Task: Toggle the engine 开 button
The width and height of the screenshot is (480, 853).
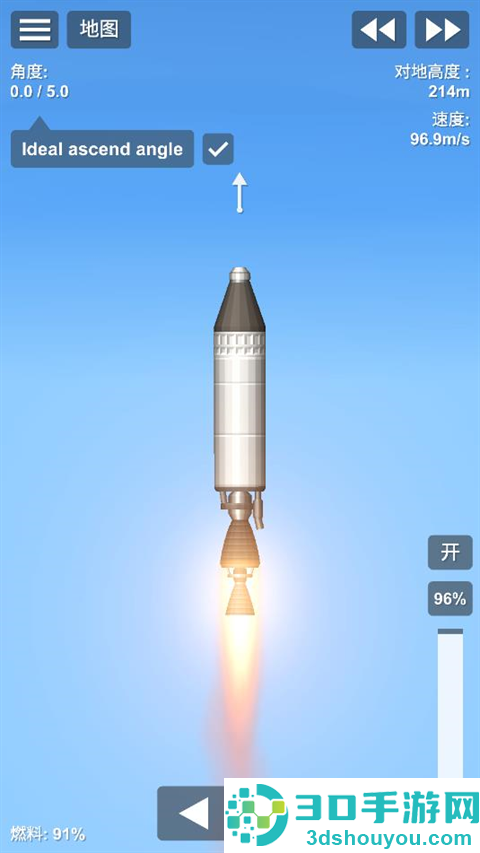Action: pos(450,552)
